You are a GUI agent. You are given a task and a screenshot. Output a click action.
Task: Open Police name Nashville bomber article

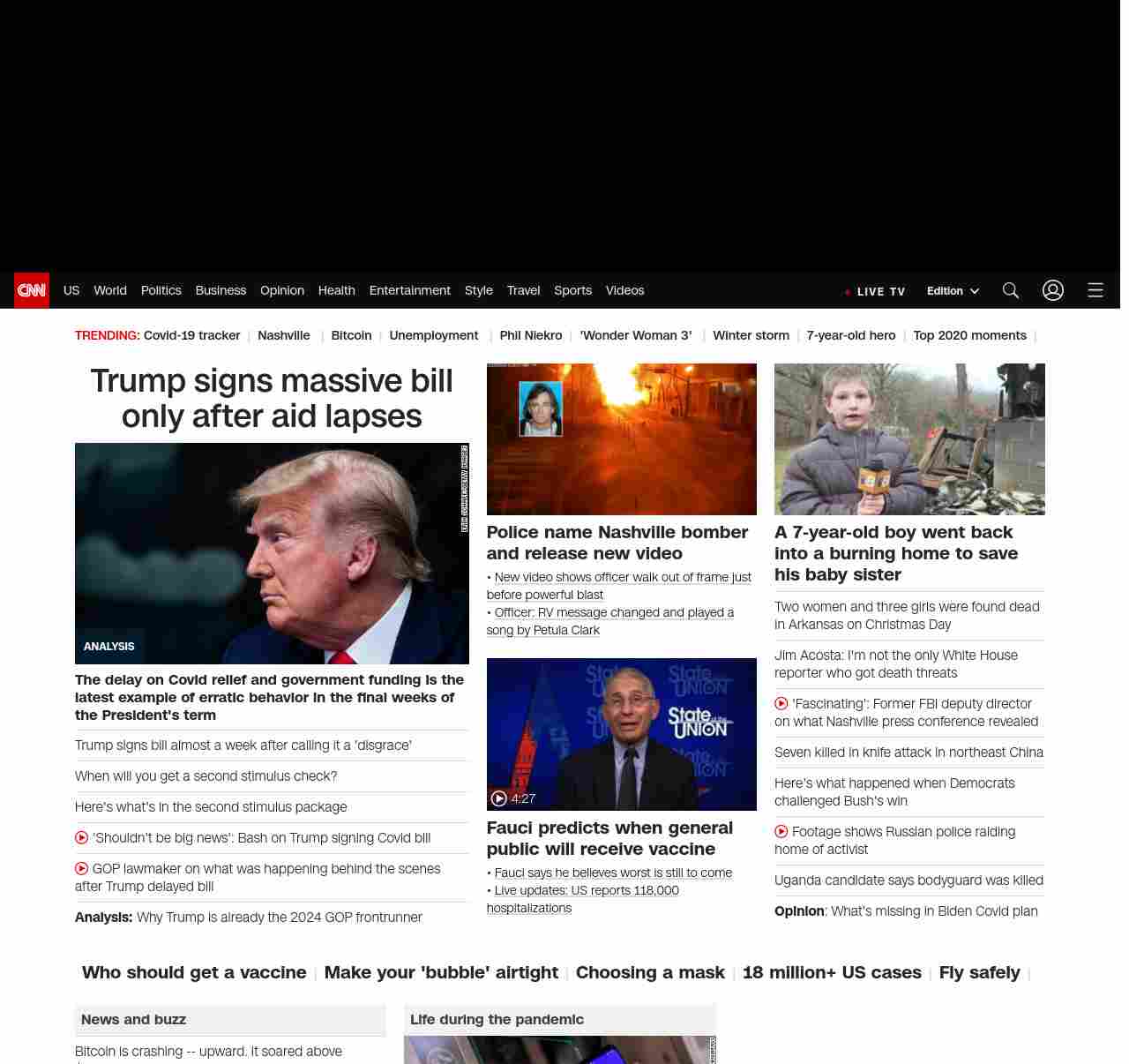[x=617, y=543]
